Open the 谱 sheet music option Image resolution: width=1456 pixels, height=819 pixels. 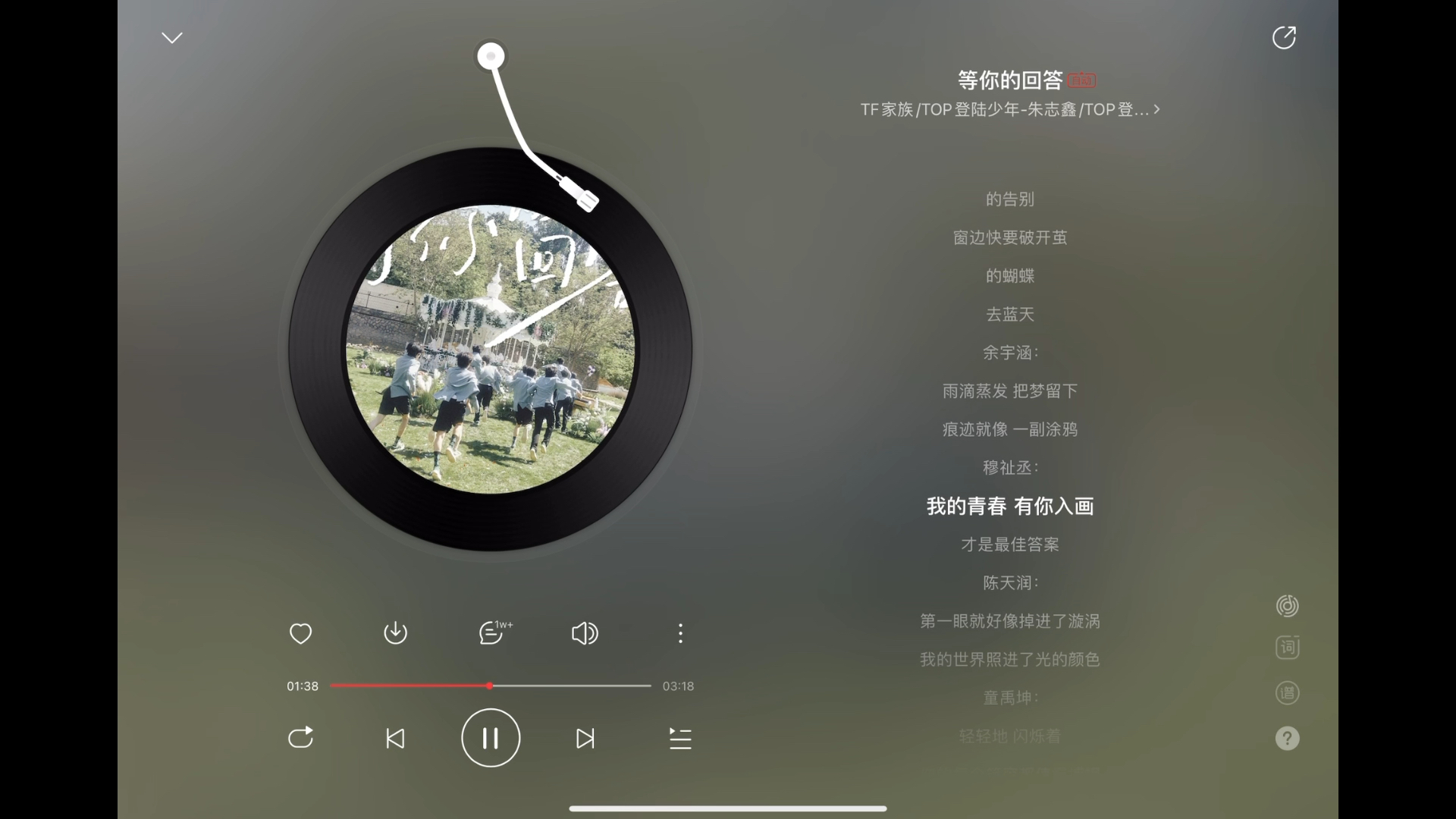[x=1287, y=693]
